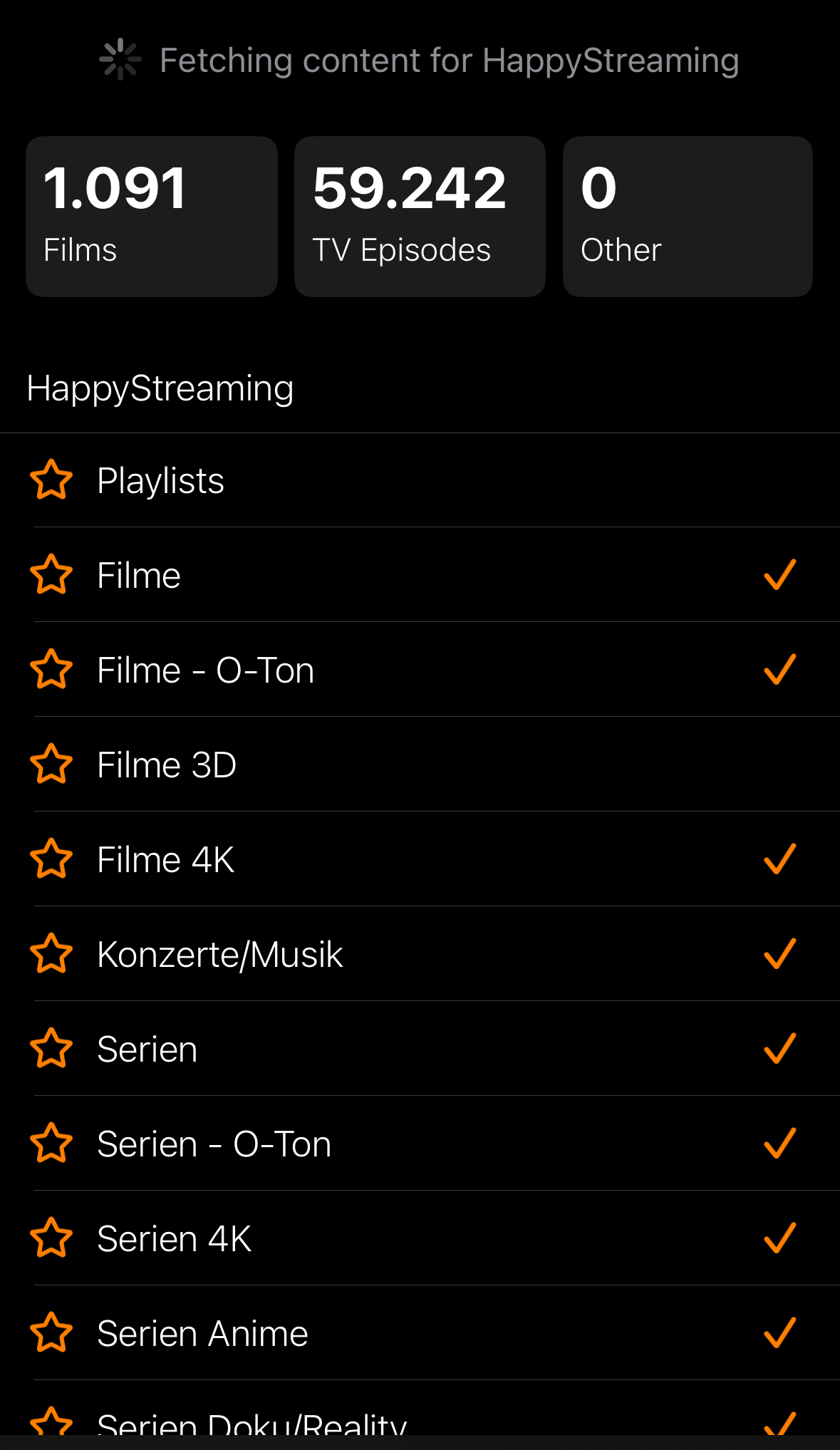Star the Filme - O-Ton category
Image resolution: width=840 pixels, height=1450 pixels.
[51, 669]
